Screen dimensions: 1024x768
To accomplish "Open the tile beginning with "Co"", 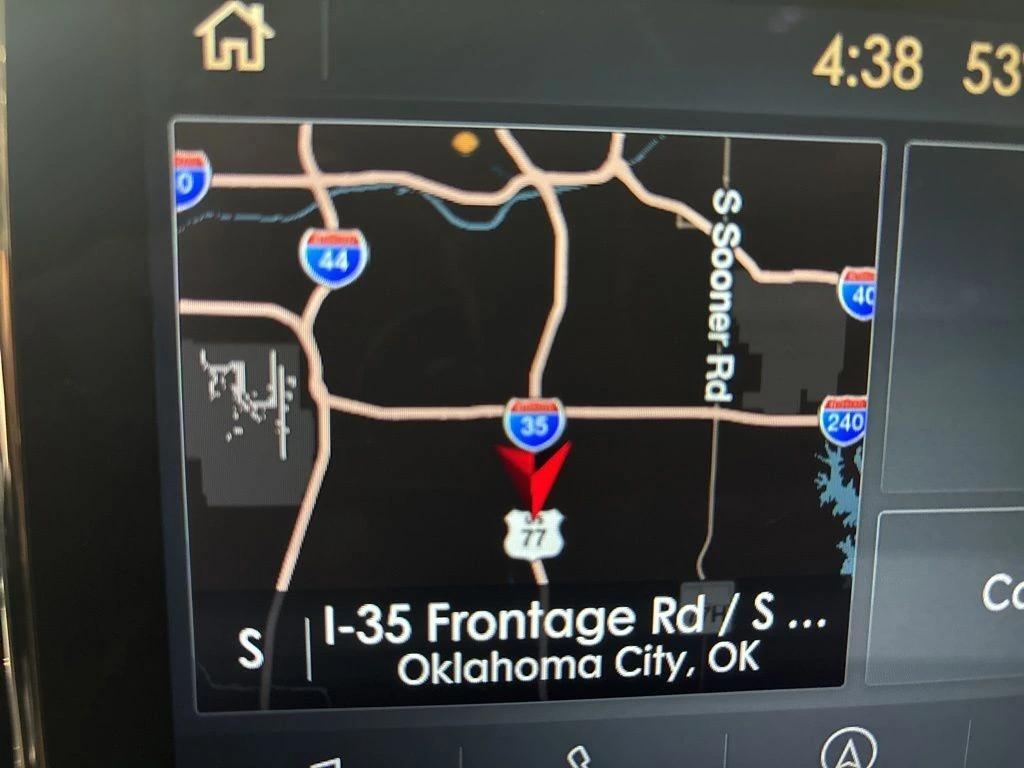I will pos(948,595).
